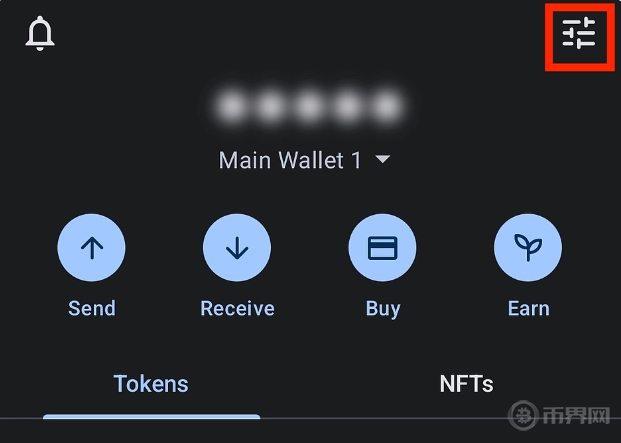This screenshot has height=443, width=621.
Task: Open Receive to get crypto
Action: coord(237,248)
